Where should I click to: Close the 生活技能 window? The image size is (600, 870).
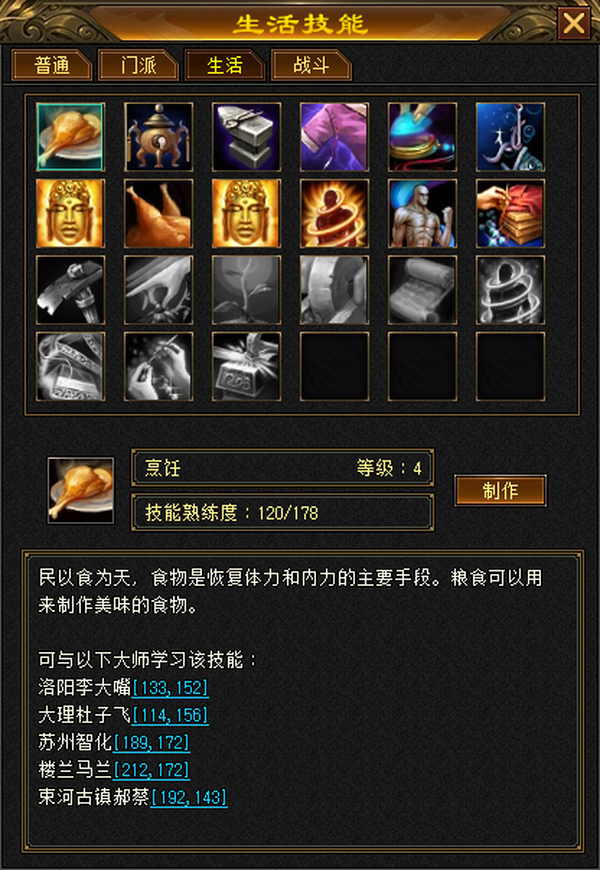click(x=573, y=23)
